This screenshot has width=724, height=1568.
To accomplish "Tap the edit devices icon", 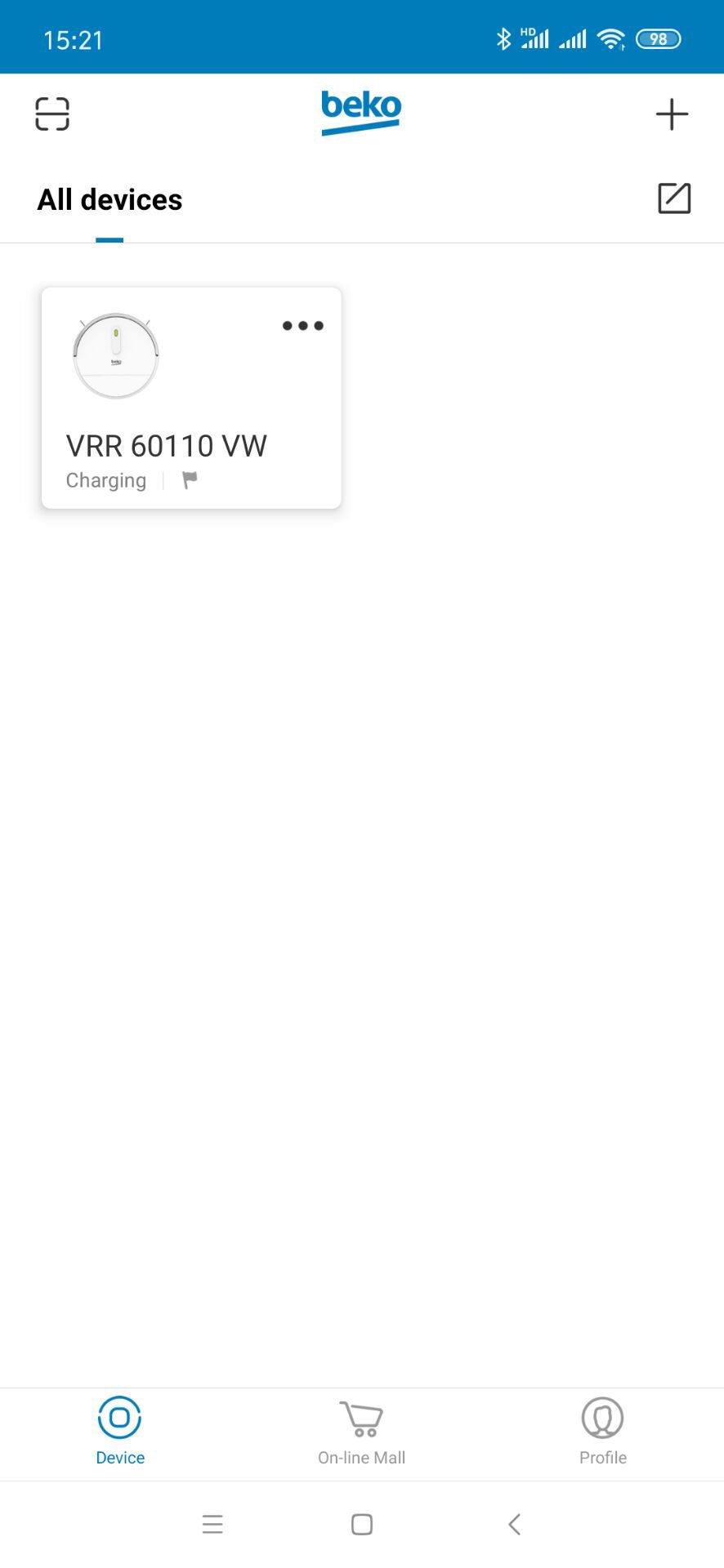I will point(674,198).
